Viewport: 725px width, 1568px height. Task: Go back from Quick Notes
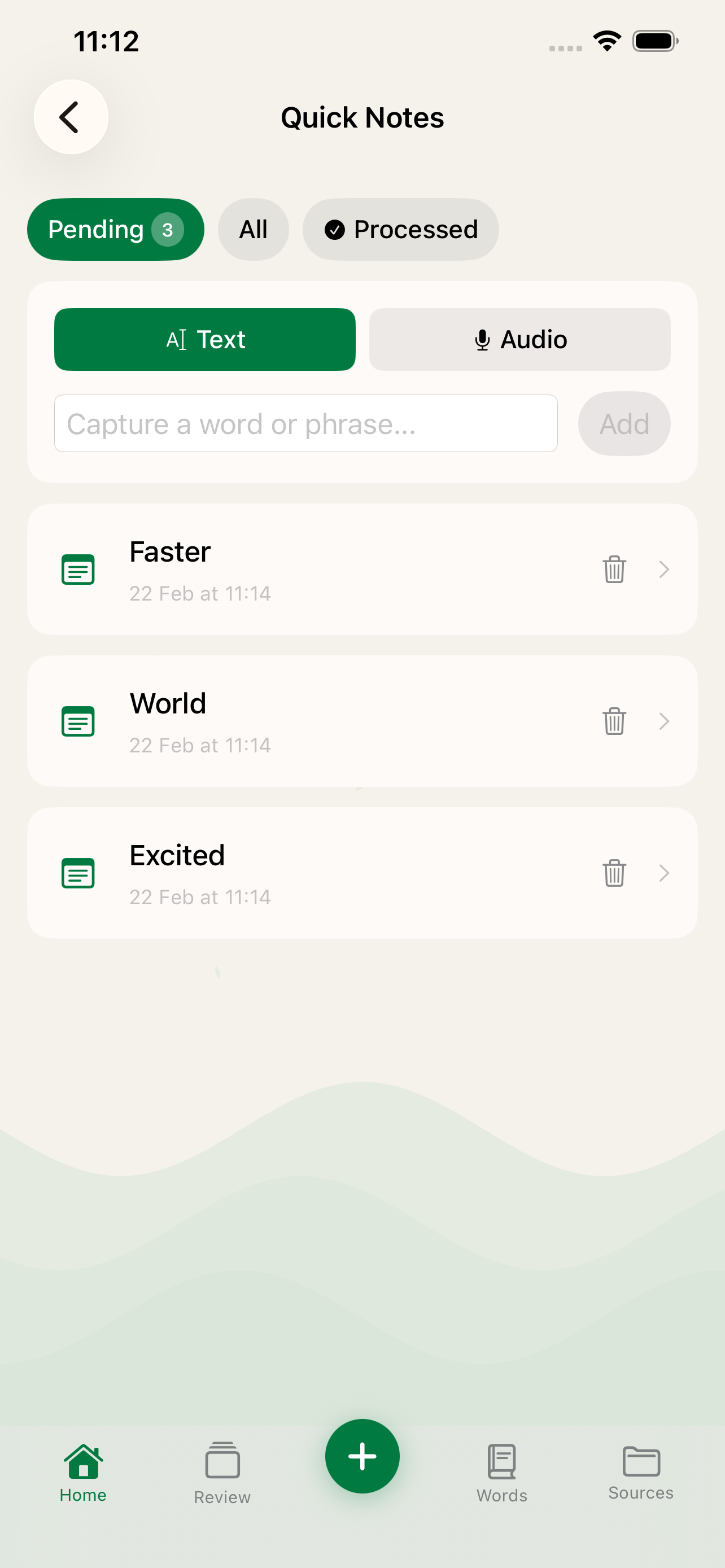click(x=71, y=117)
